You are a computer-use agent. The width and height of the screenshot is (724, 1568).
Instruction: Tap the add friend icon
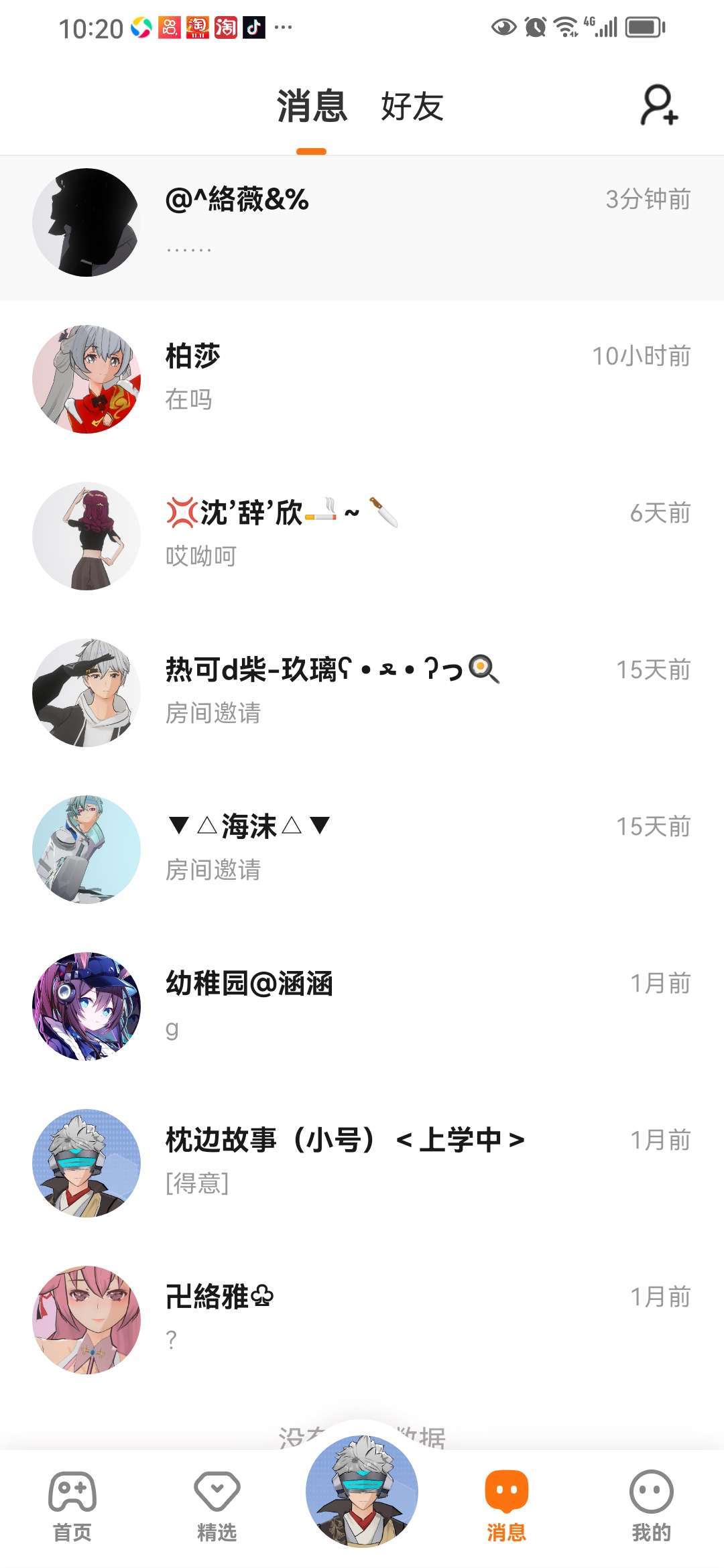click(x=659, y=105)
